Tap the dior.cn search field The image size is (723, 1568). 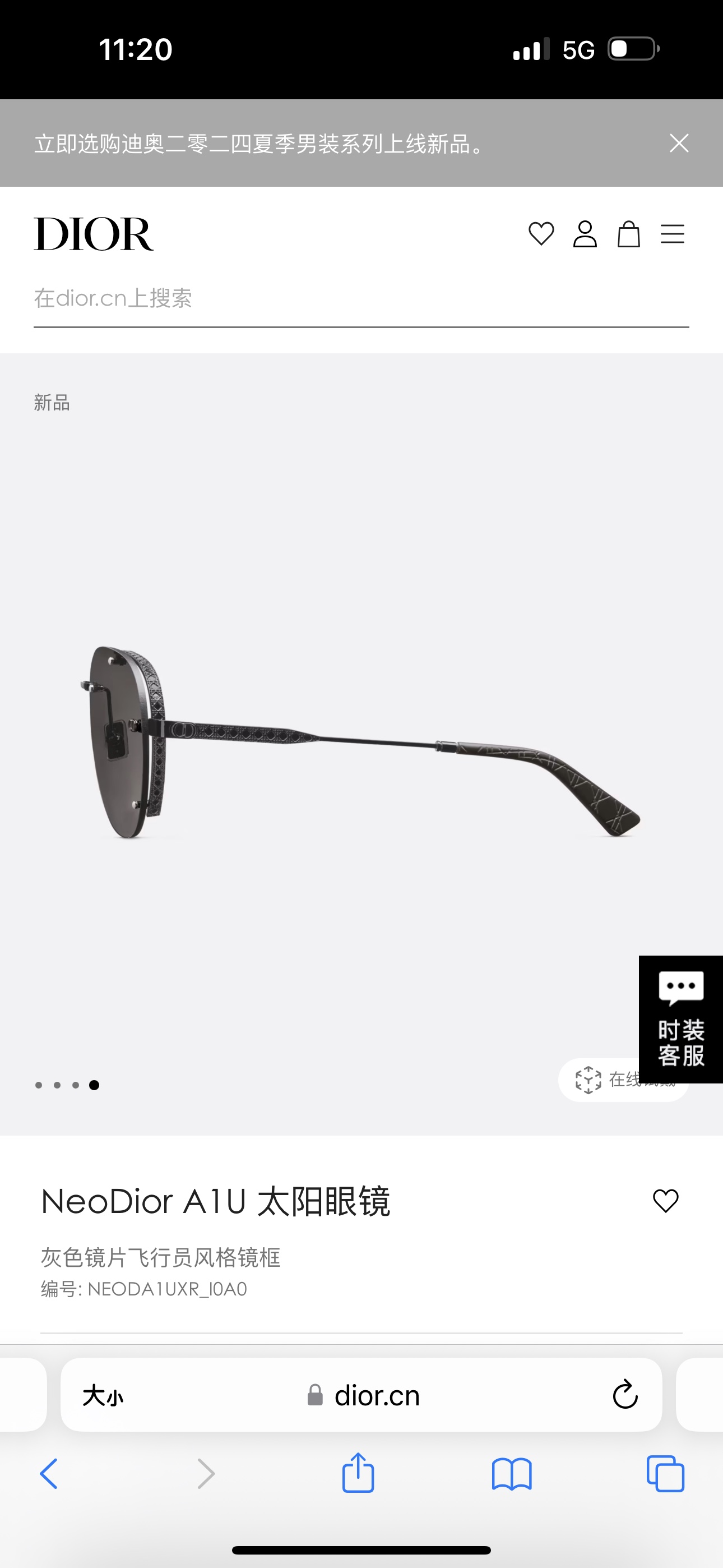(360, 299)
